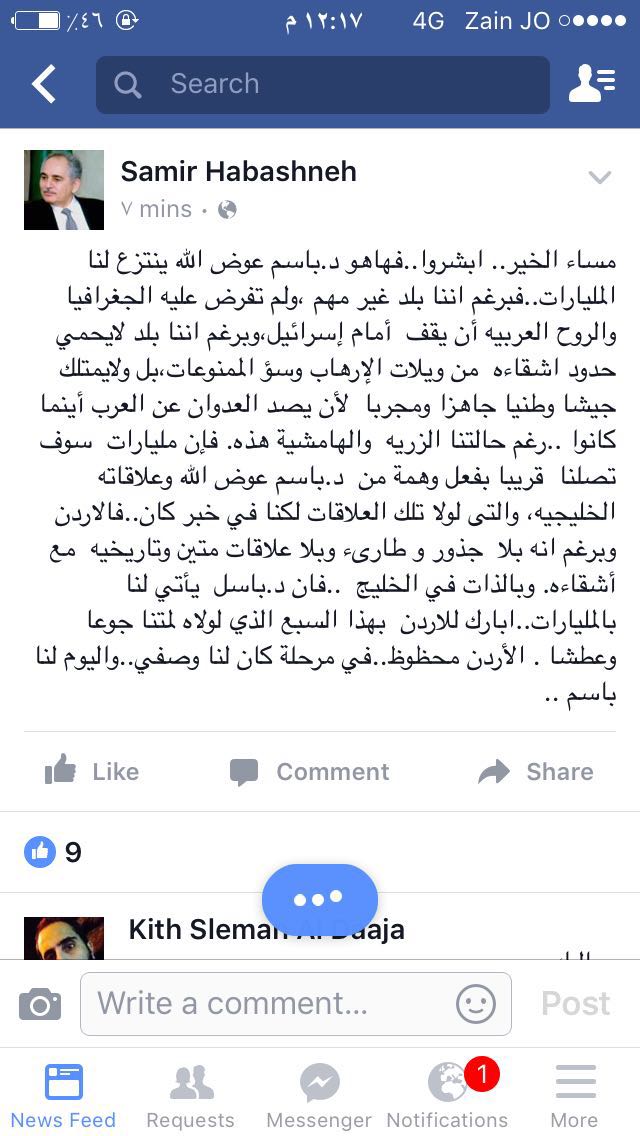Attach a photo with the camera icon
Viewport: 640px width, 1136px height.
[40, 1004]
